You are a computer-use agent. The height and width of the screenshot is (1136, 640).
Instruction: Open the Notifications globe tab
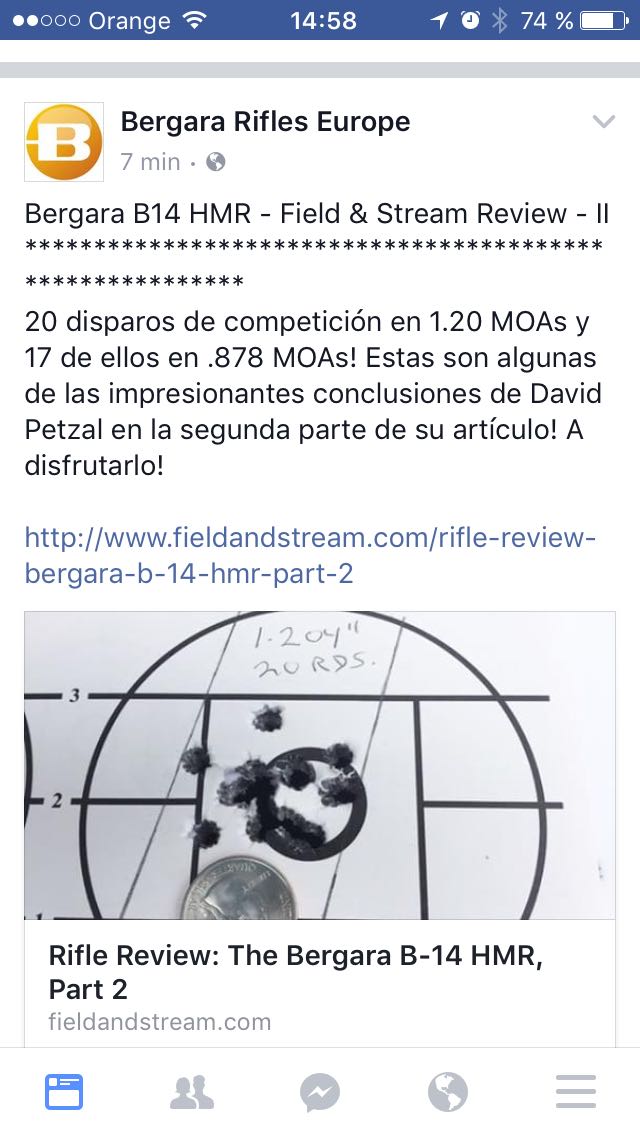pyautogui.click(x=448, y=1092)
